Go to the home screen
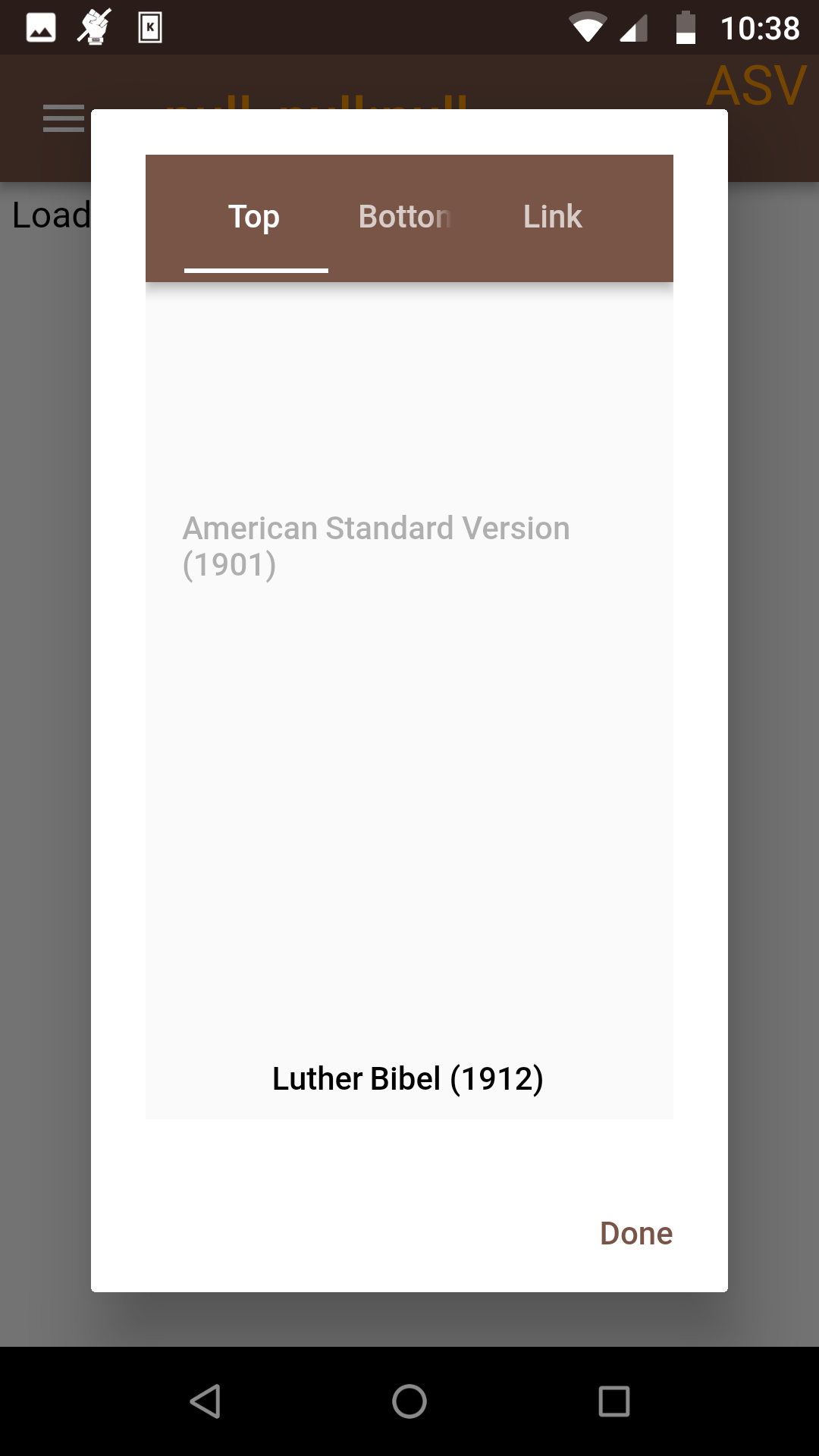 [x=409, y=1401]
